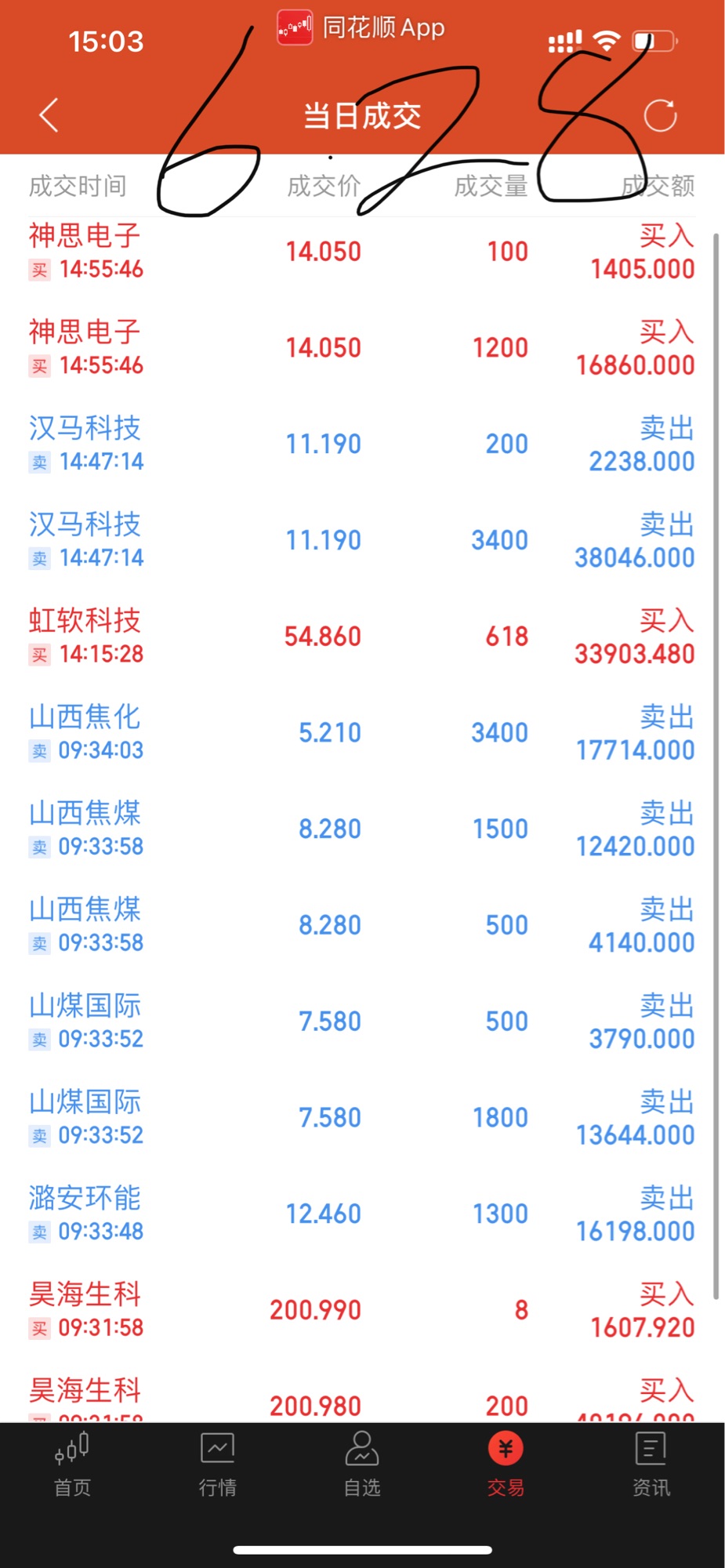
Task: Open 神思电子 trade of 100 shares
Action: coord(361,252)
